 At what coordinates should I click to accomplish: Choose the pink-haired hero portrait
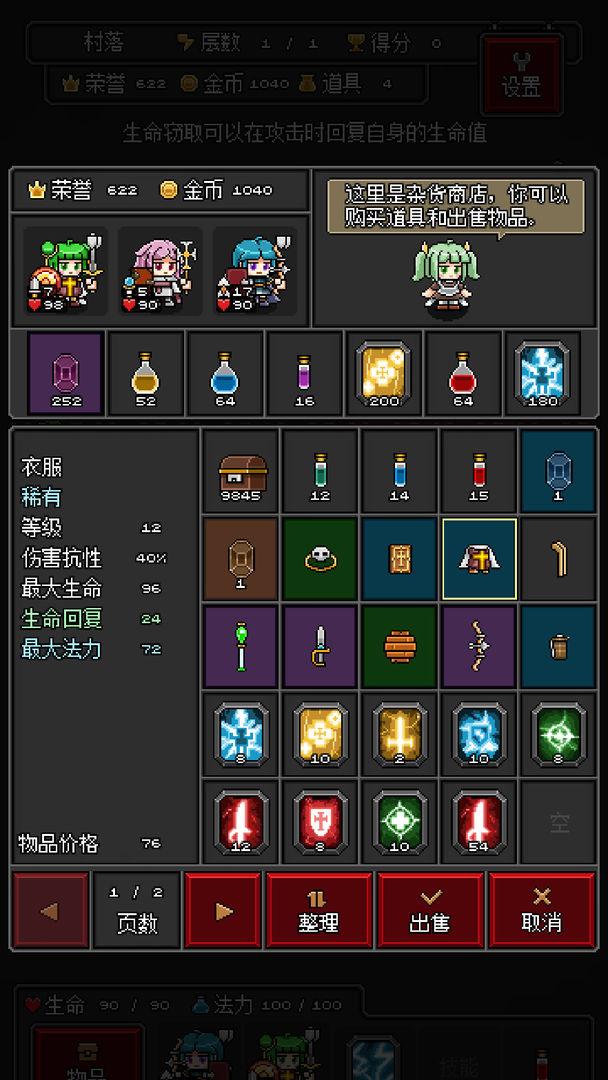160,271
